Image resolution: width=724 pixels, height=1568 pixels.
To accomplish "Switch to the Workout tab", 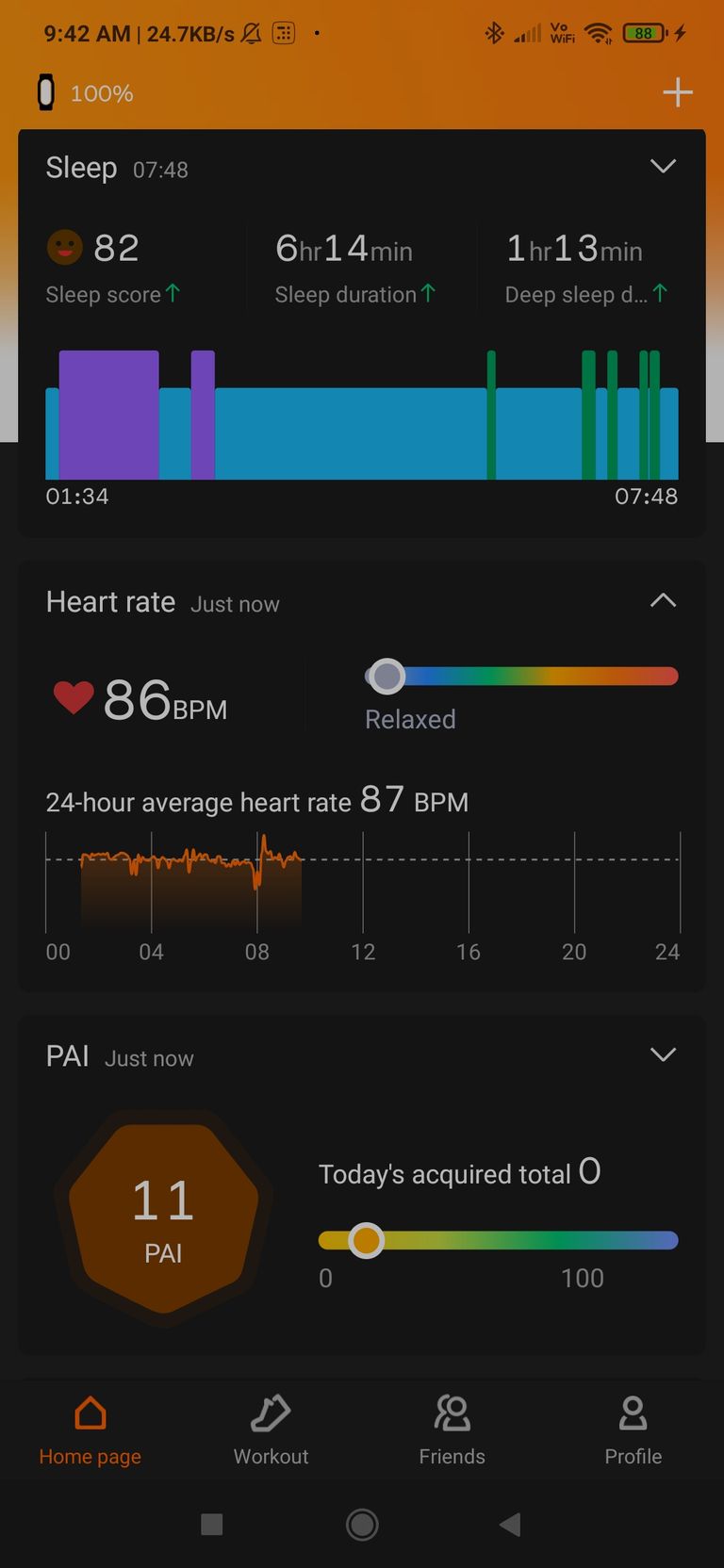I will pyautogui.click(x=271, y=1430).
